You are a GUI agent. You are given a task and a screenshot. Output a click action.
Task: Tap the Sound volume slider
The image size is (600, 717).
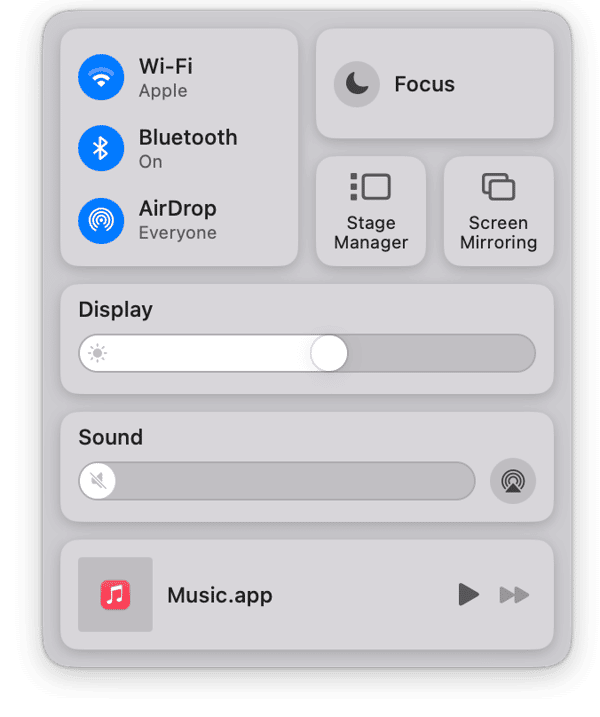point(276,481)
